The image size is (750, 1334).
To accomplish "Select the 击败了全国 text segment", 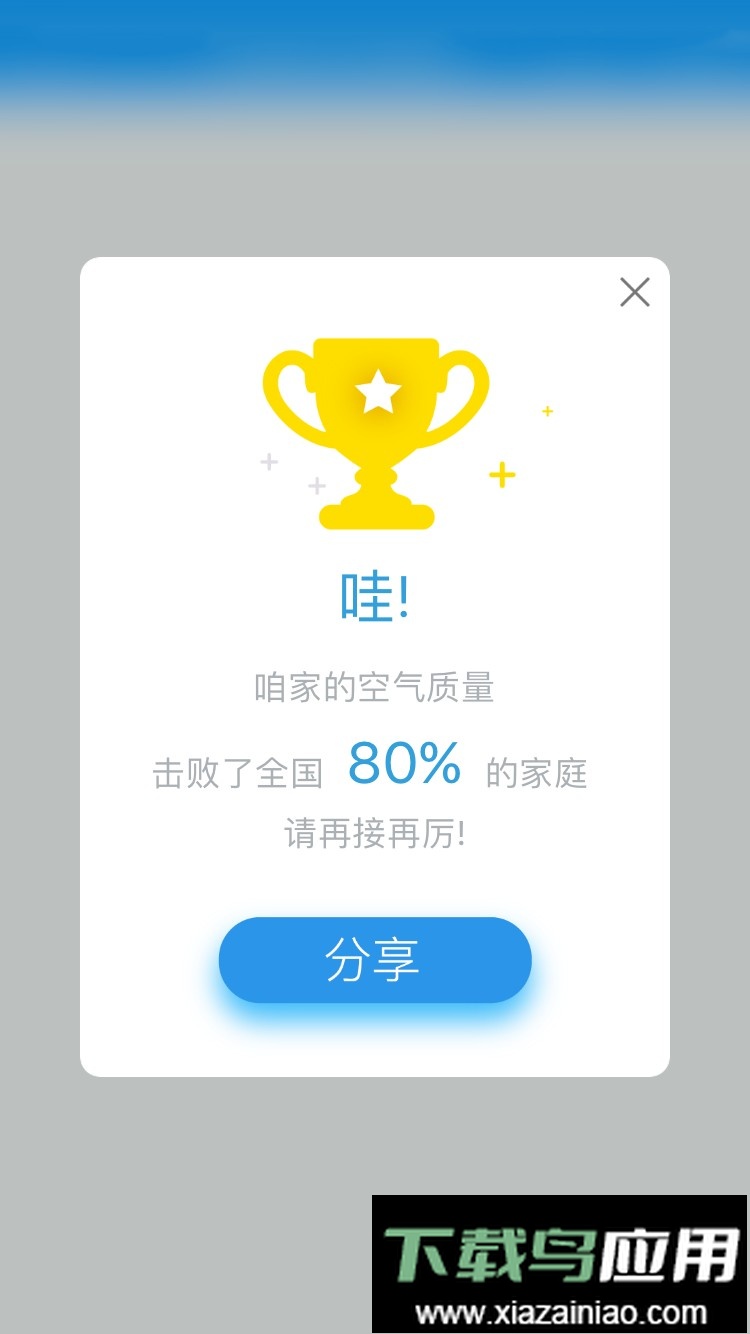I will tap(240, 772).
